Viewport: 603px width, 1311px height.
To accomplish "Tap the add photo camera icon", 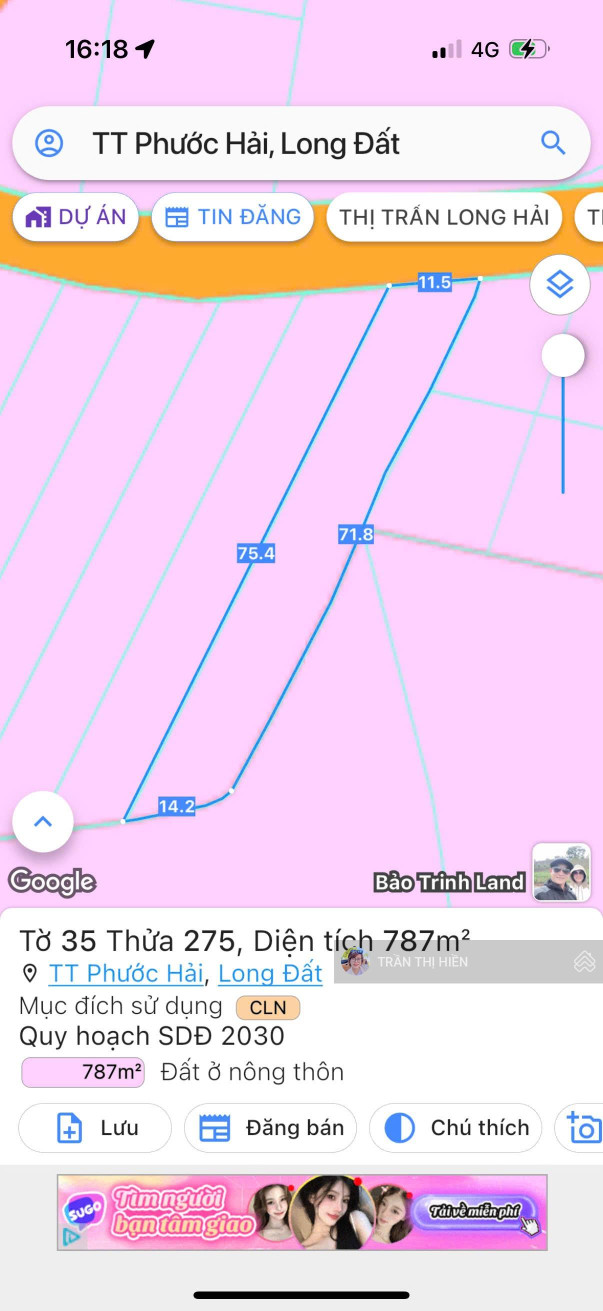I will [584, 1128].
